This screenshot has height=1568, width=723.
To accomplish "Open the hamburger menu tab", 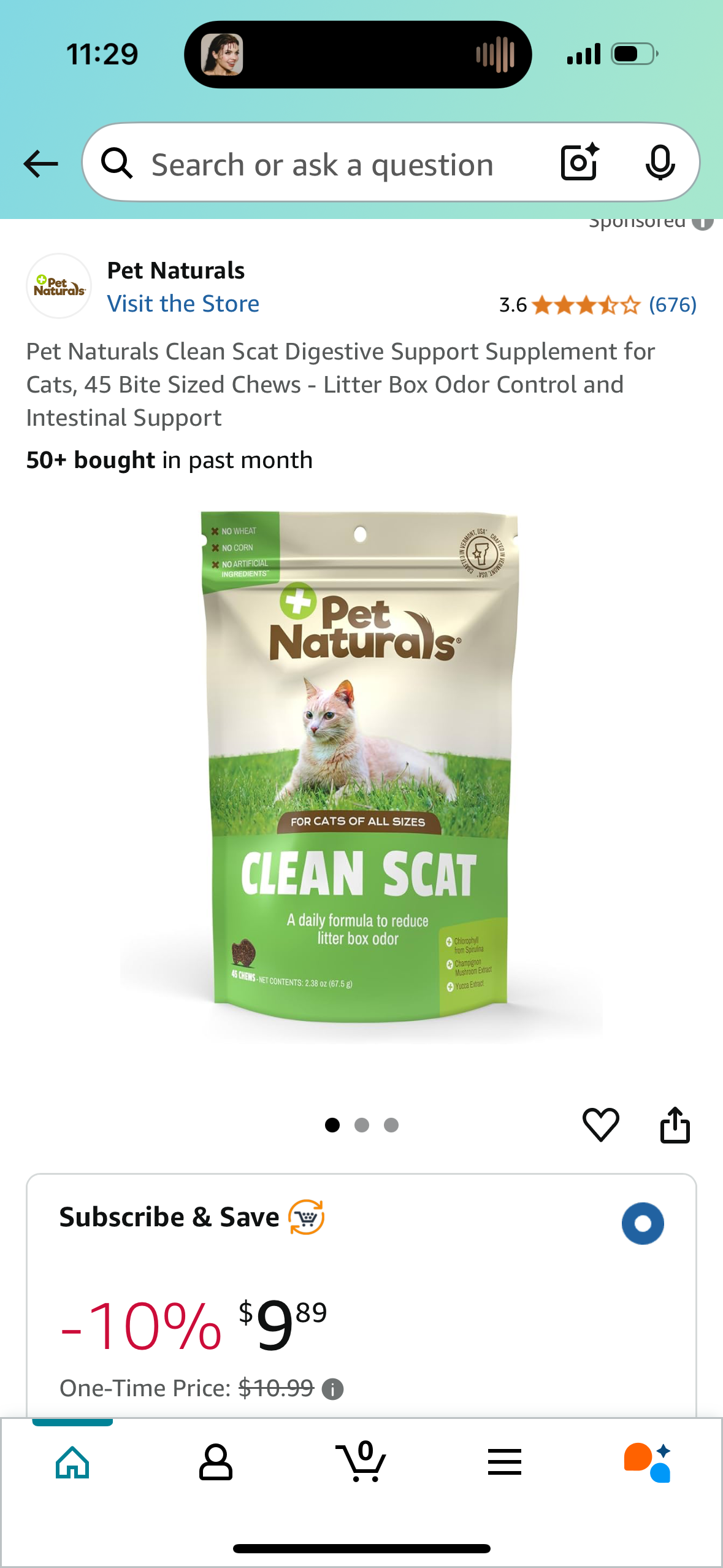I will click(505, 1462).
